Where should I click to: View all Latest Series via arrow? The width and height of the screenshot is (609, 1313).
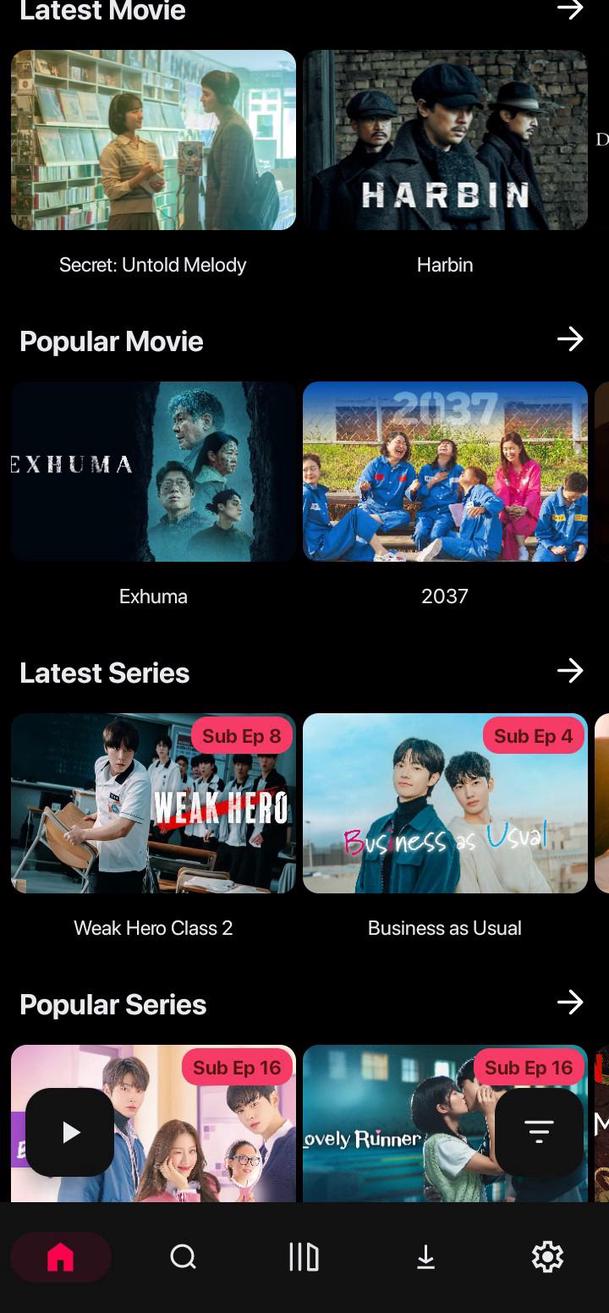[x=570, y=671]
